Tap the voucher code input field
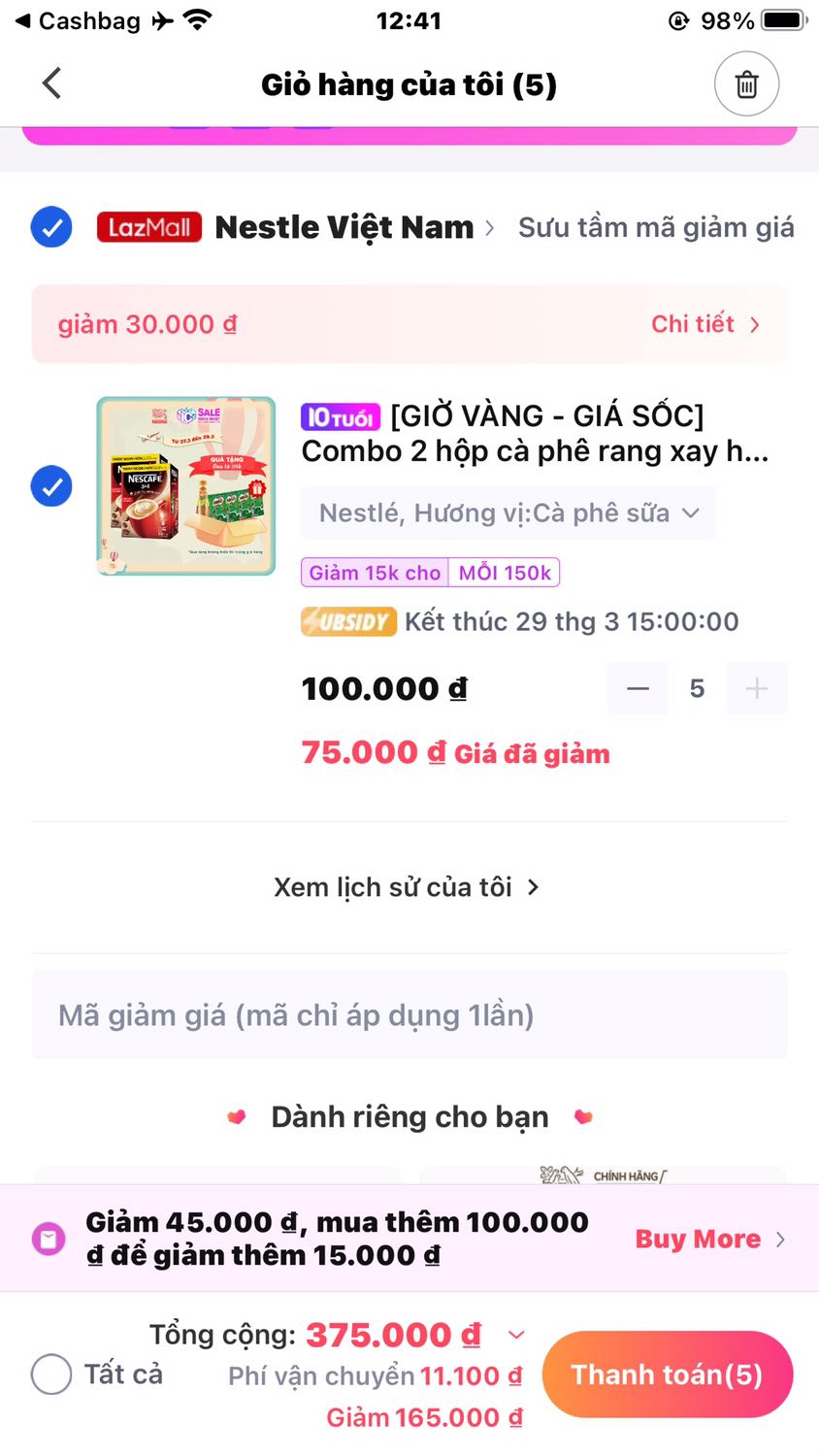The width and height of the screenshot is (819, 1456). click(408, 1015)
